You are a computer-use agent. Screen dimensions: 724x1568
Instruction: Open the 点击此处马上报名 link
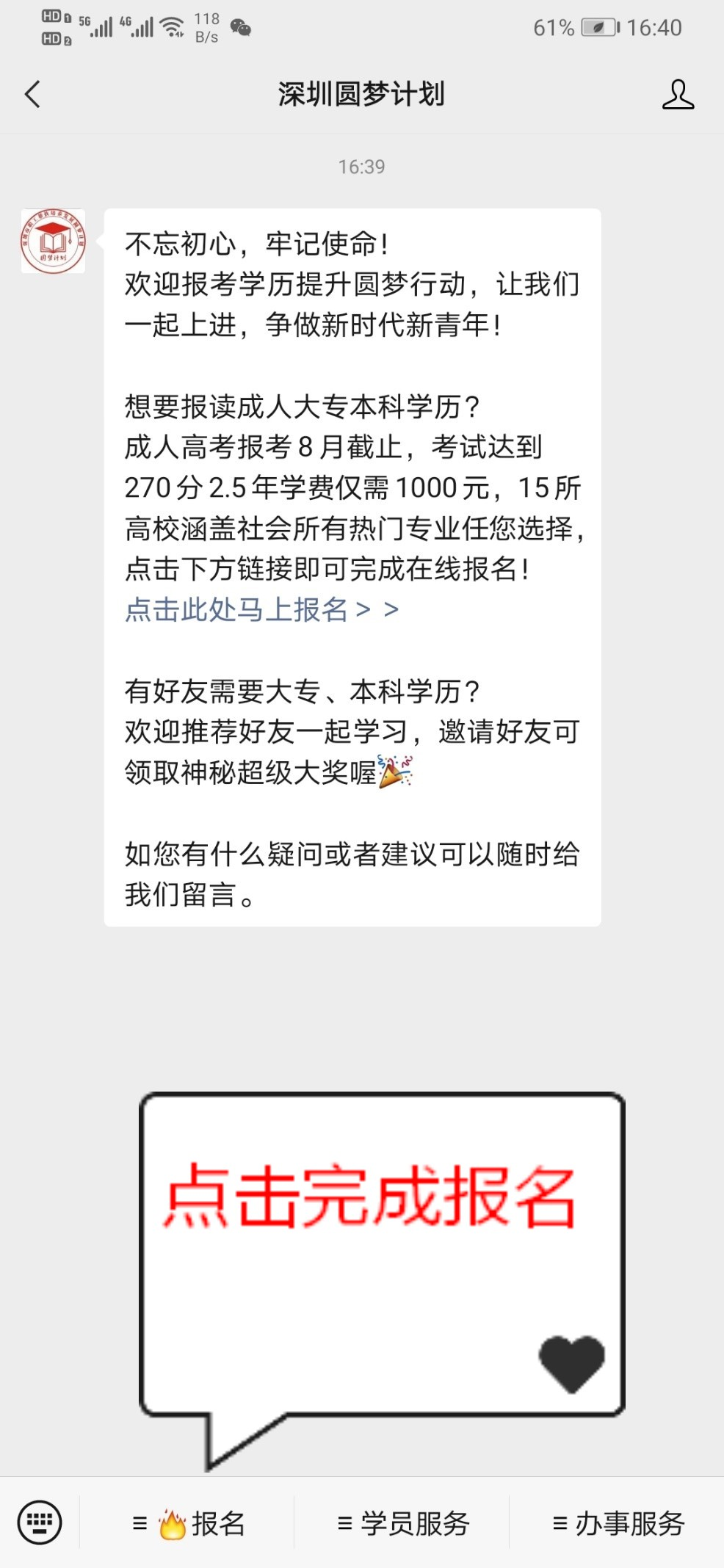pos(261,609)
